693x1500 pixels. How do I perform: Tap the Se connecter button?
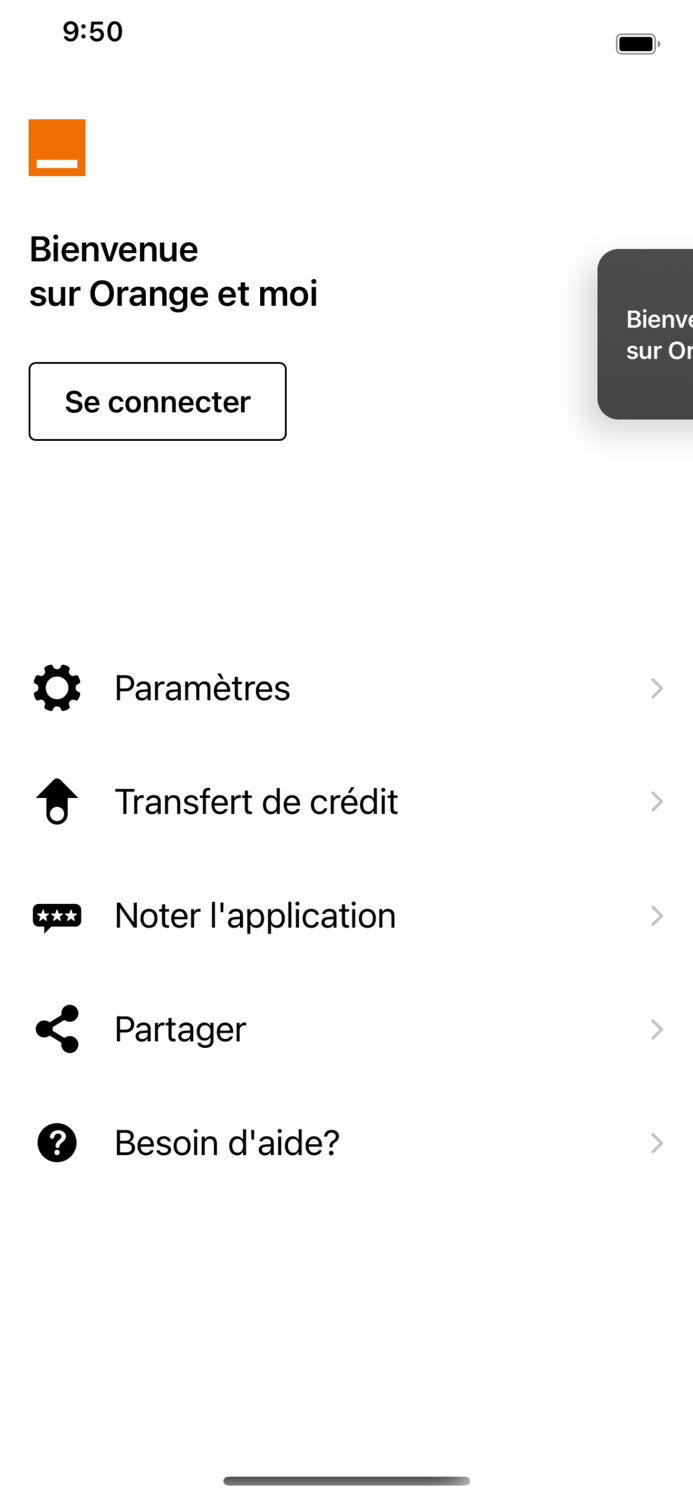157,401
